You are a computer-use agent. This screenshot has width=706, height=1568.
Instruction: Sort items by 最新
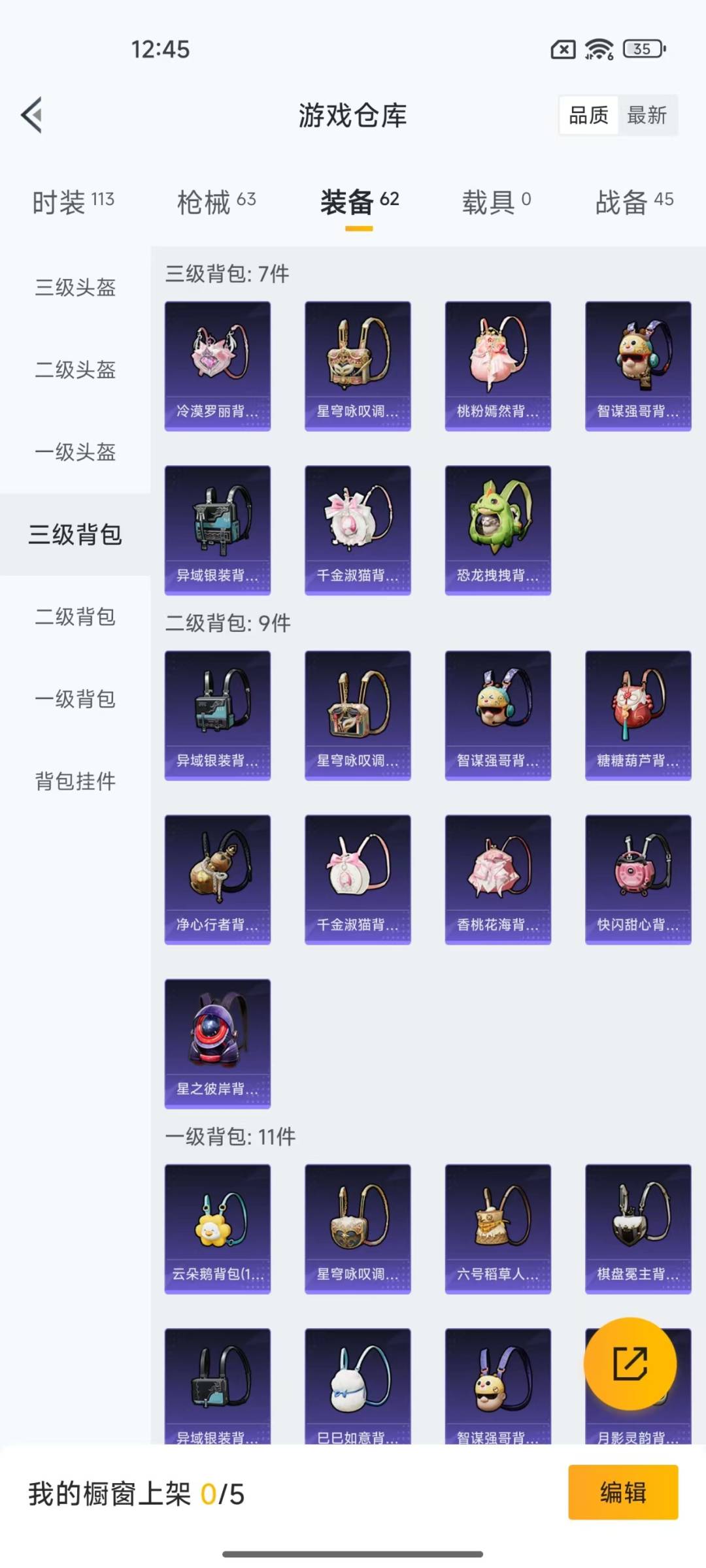(x=647, y=116)
